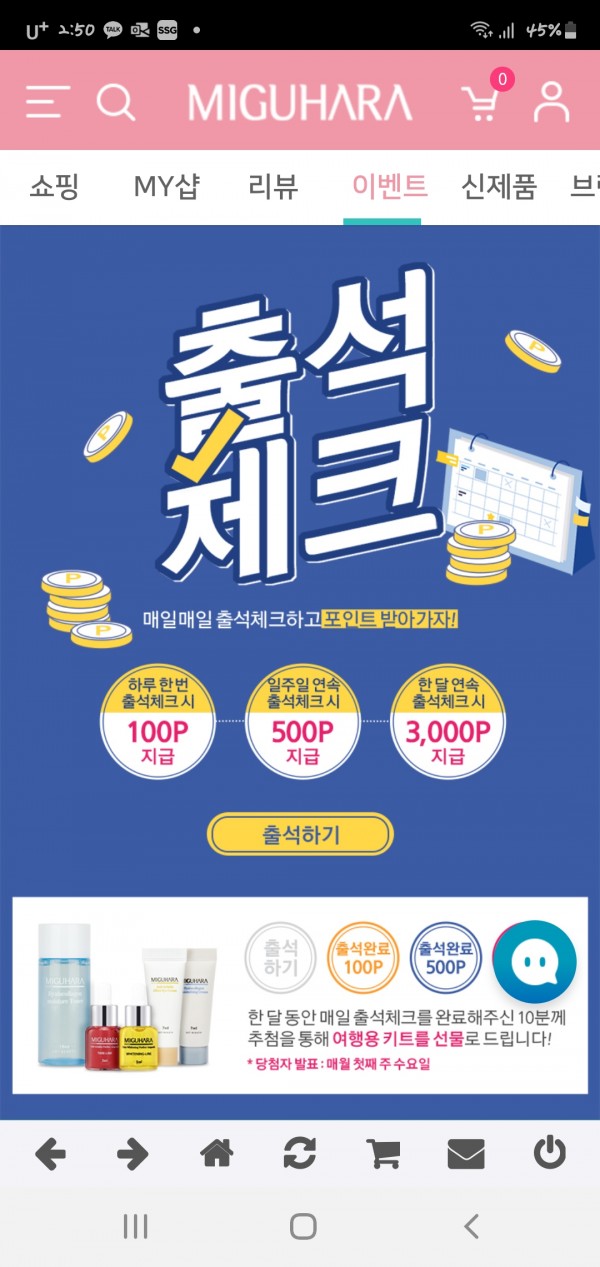Switch to the 신제품 tab
600x1267 pixels.
click(x=499, y=186)
